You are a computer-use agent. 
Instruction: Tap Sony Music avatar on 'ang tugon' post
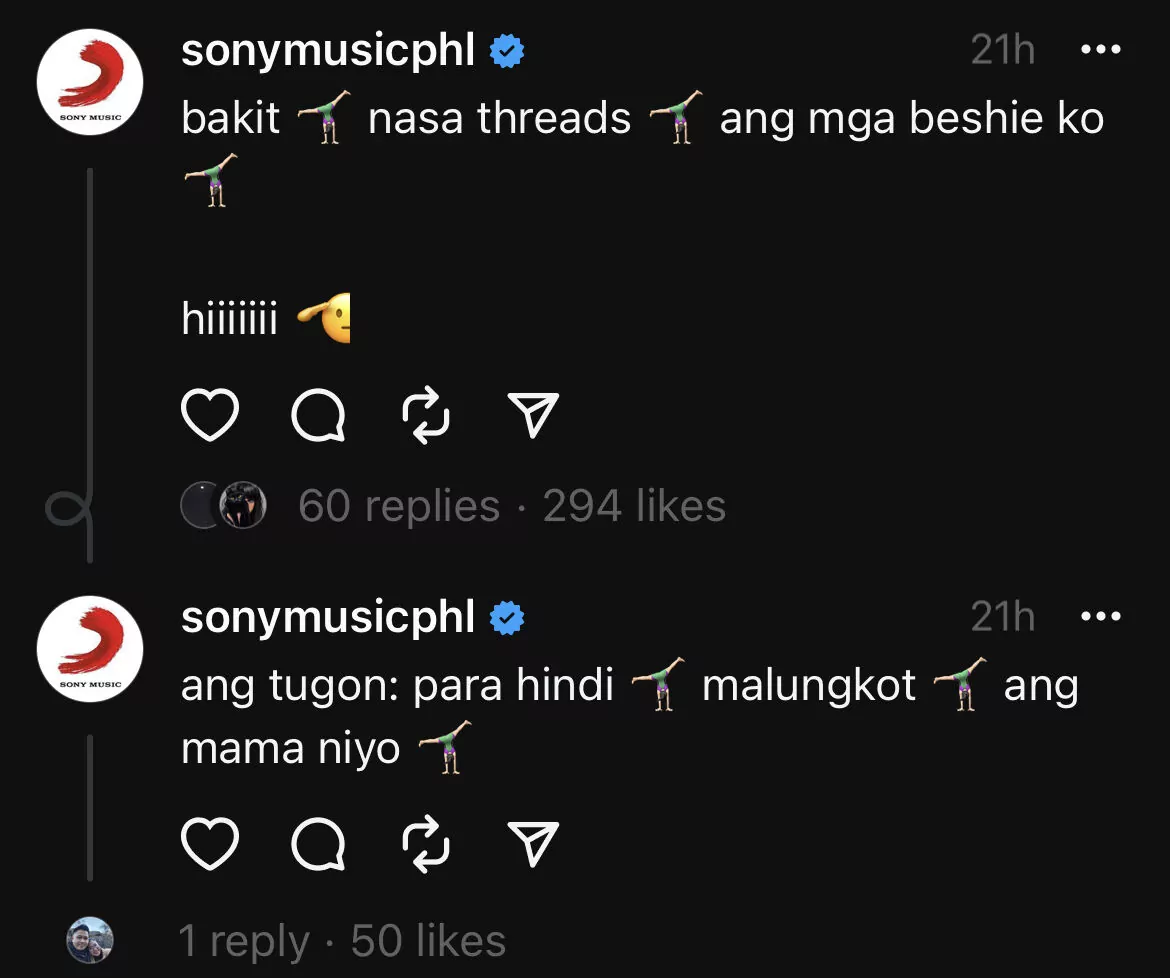pyautogui.click(x=90, y=650)
